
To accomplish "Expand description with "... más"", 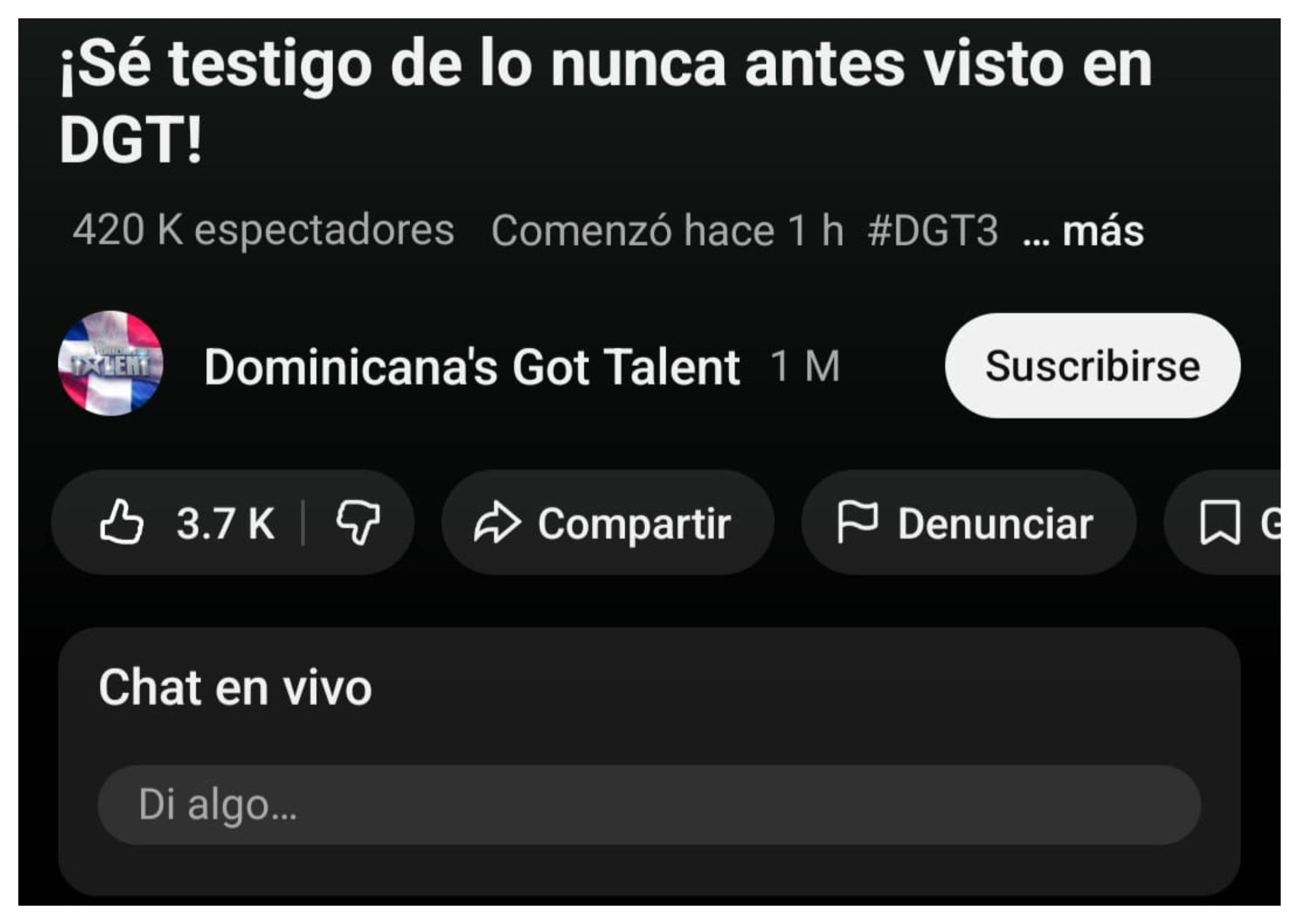I will tap(1083, 232).
